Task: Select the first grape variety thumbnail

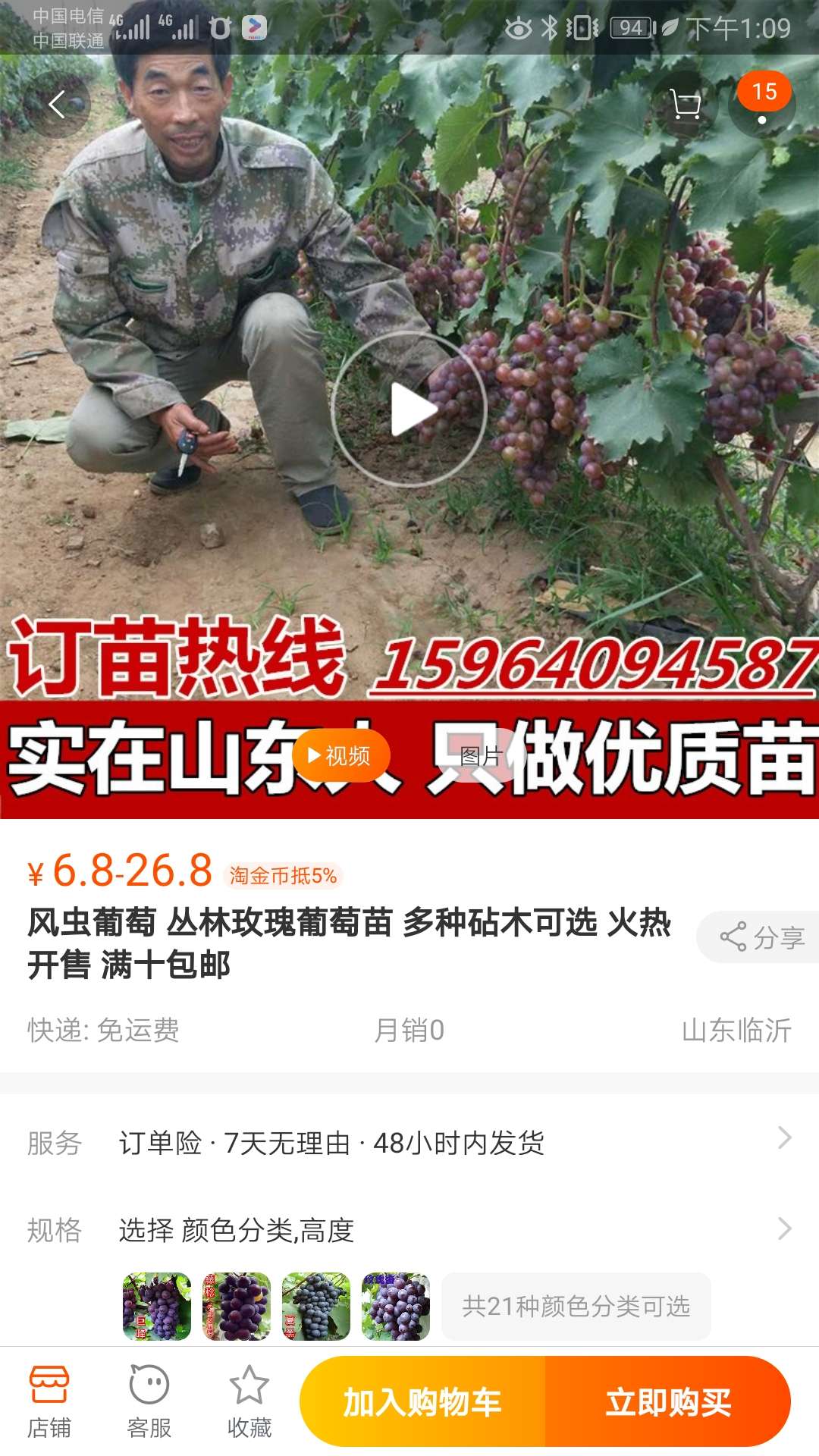Action: tap(157, 1306)
